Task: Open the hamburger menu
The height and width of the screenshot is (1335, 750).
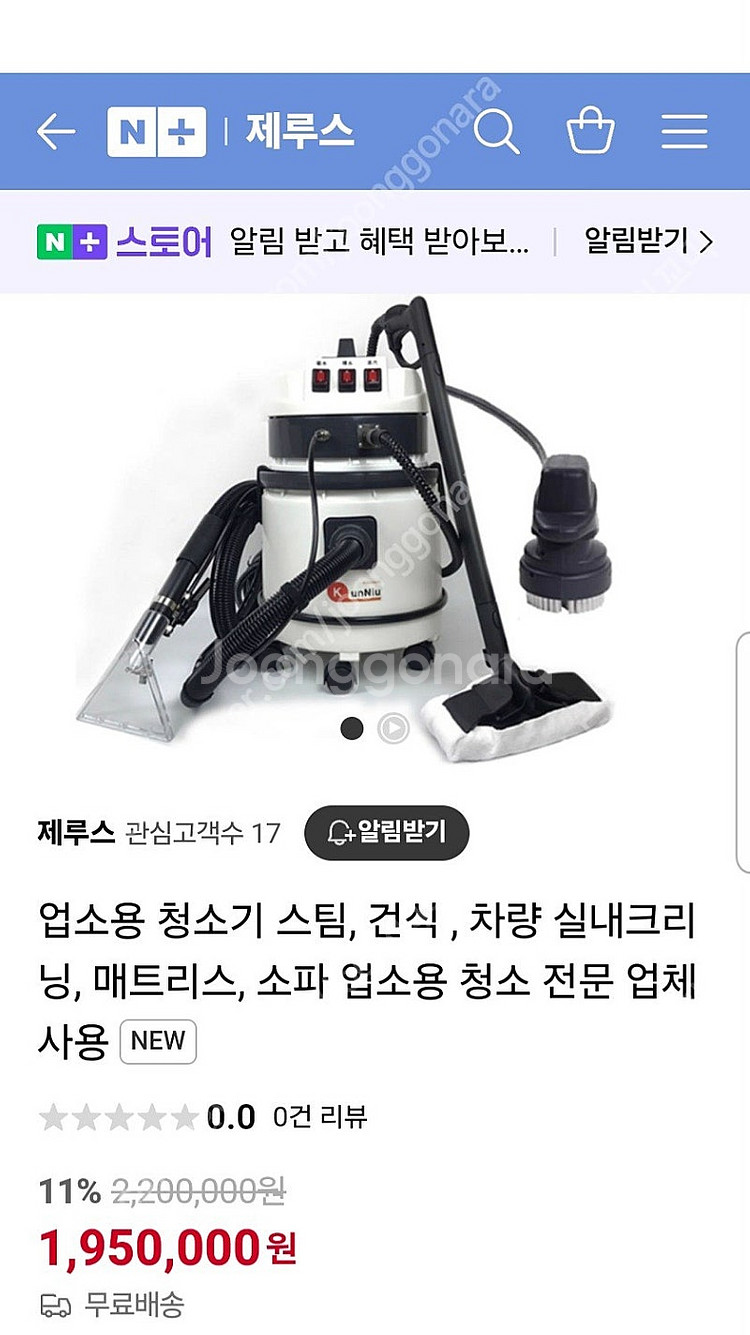Action: [685, 131]
